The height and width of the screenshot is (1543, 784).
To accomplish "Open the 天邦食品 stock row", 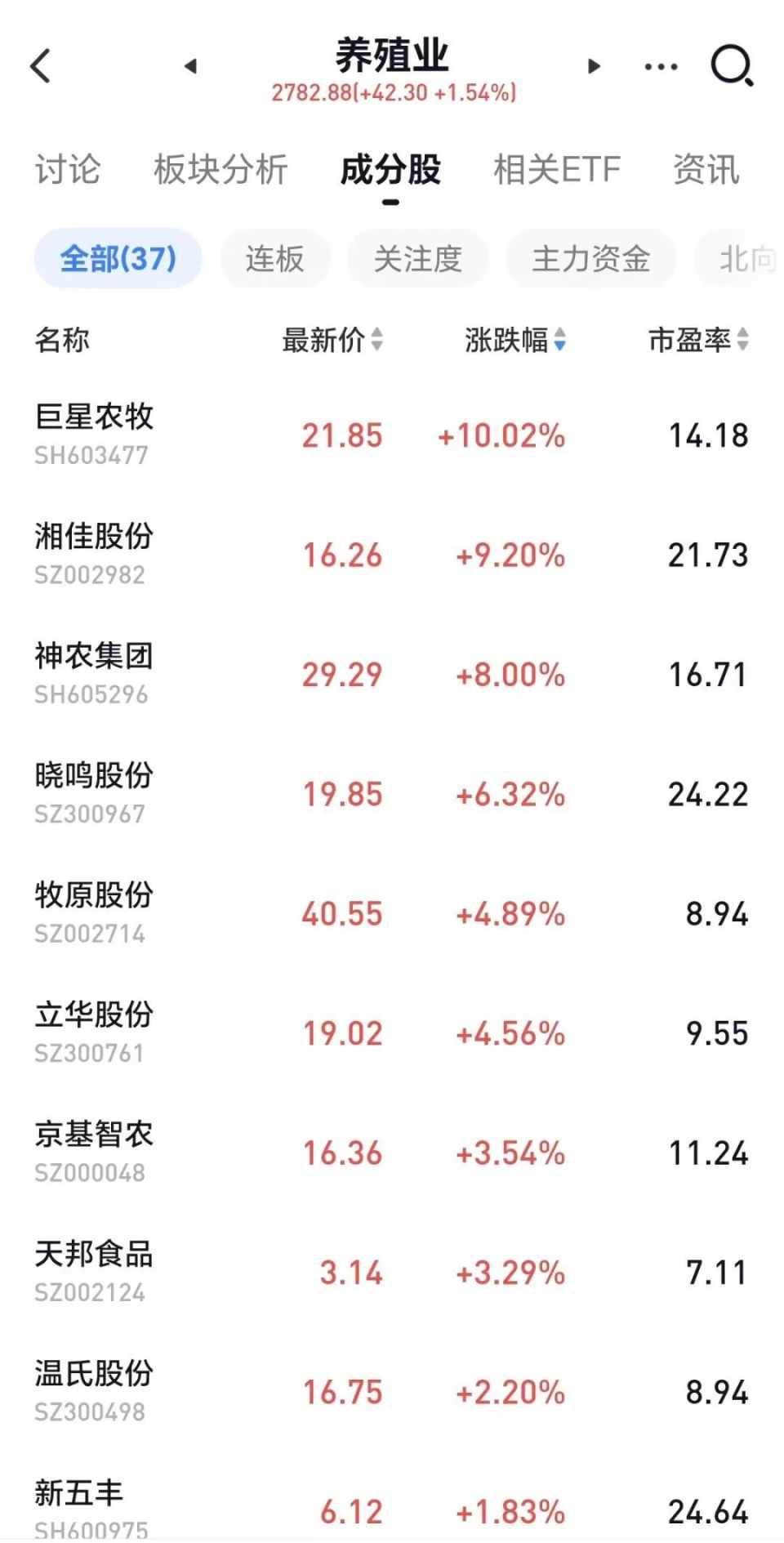I will coord(392,1272).
